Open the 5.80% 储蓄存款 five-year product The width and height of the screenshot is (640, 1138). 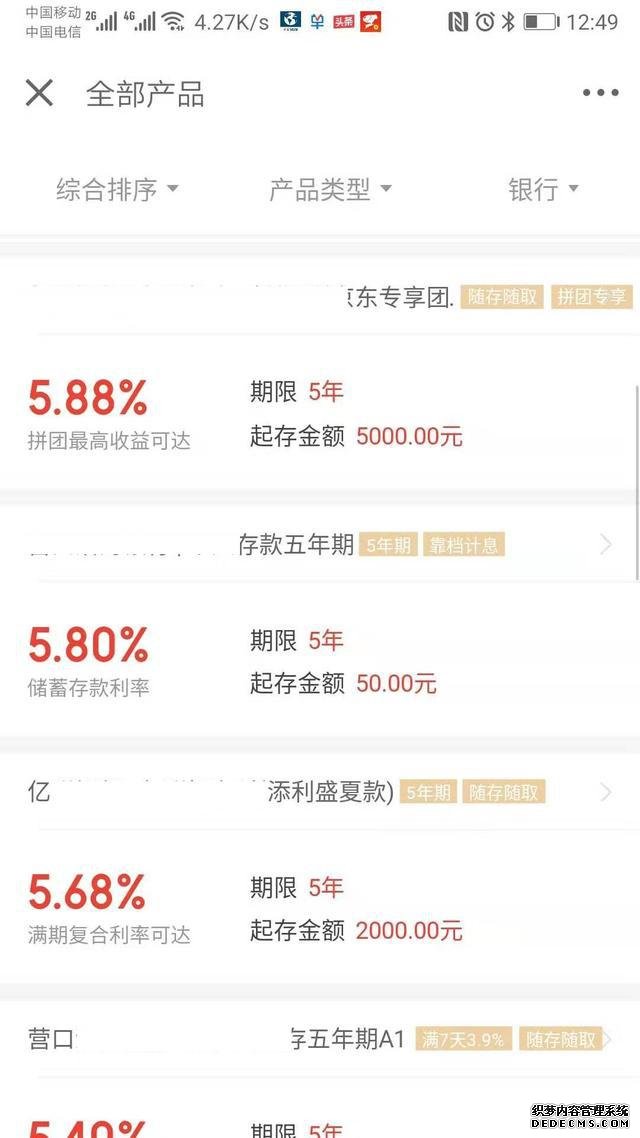[x=319, y=621]
